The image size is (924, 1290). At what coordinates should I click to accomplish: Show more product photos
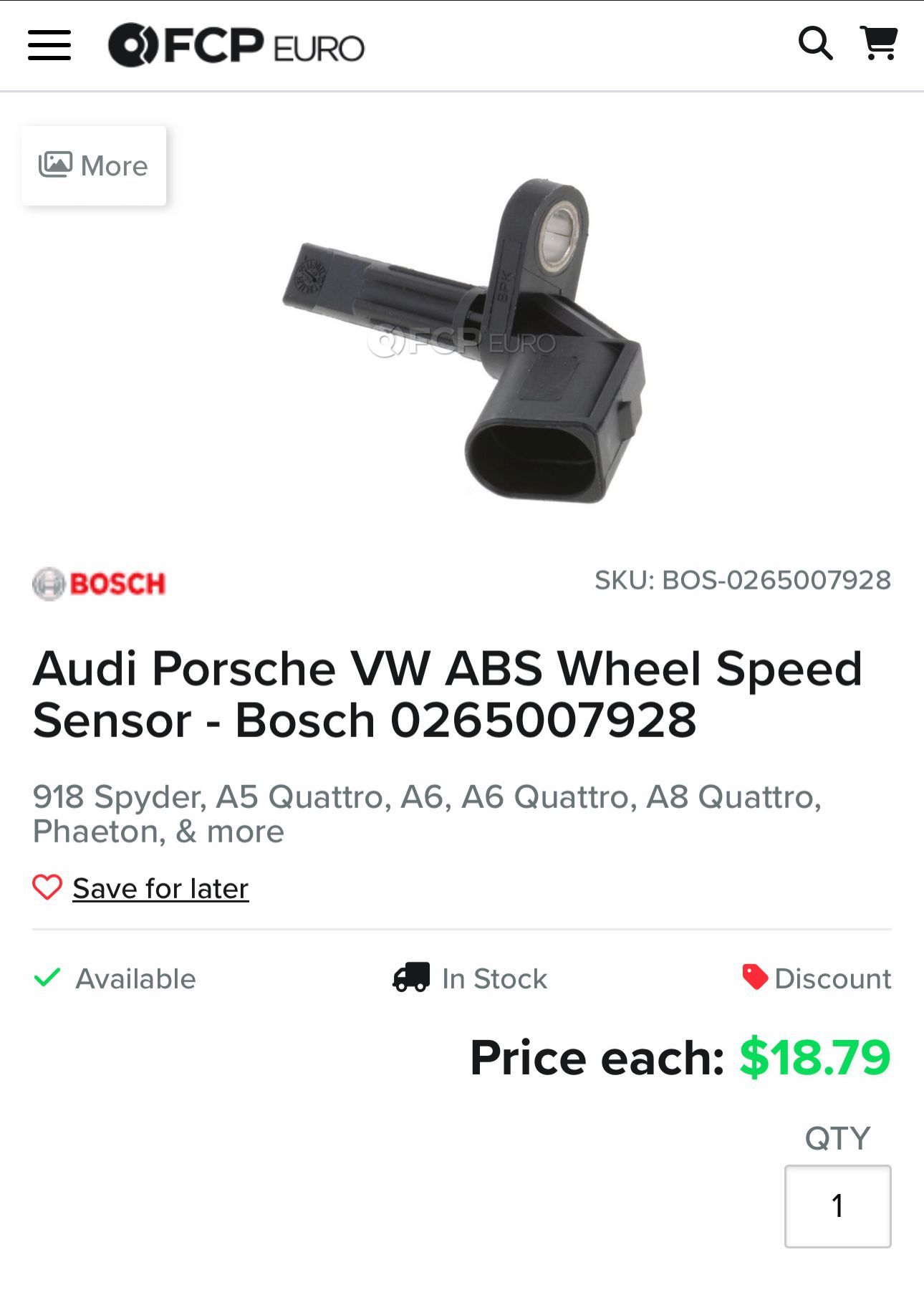click(94, 165)
